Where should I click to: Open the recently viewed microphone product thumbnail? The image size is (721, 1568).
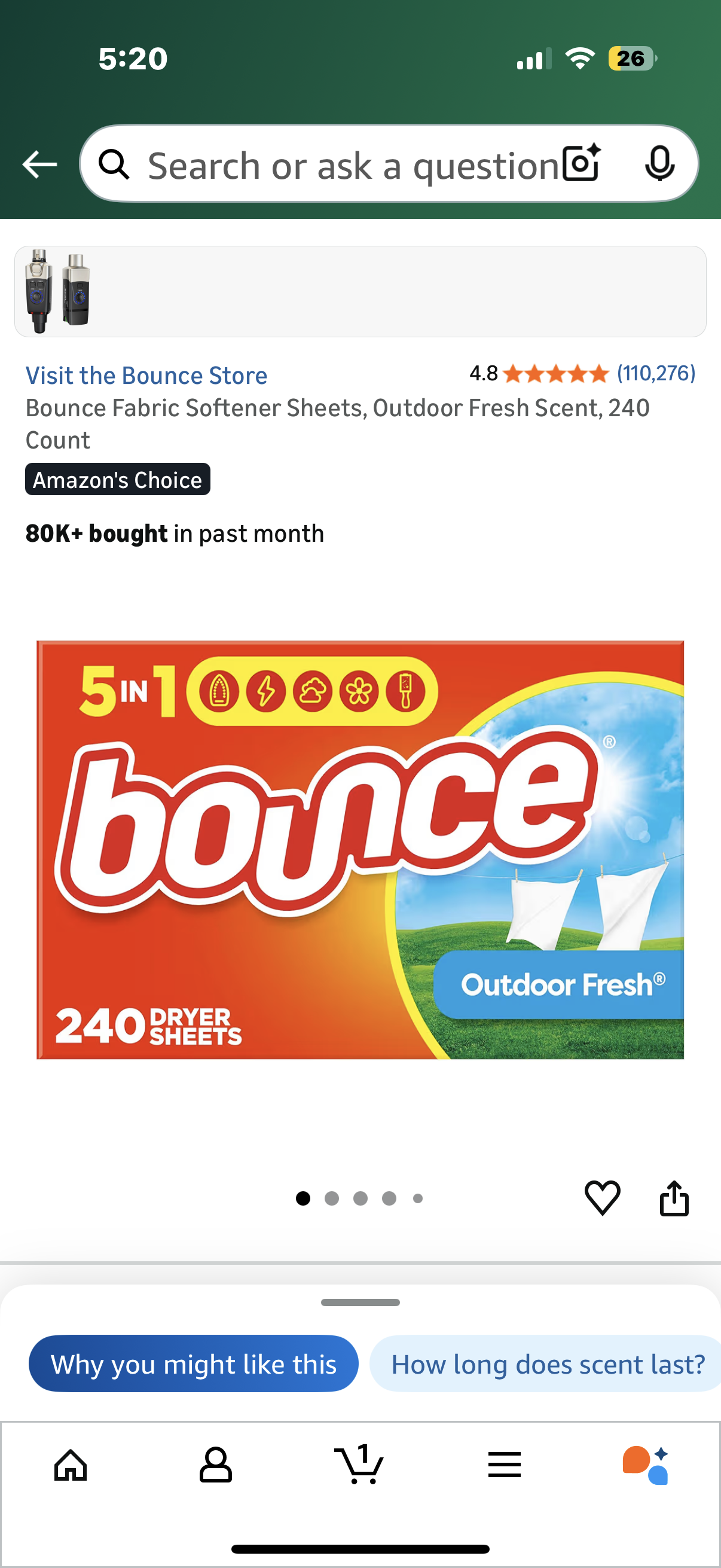pyautogui.click(x=58, y=292)
